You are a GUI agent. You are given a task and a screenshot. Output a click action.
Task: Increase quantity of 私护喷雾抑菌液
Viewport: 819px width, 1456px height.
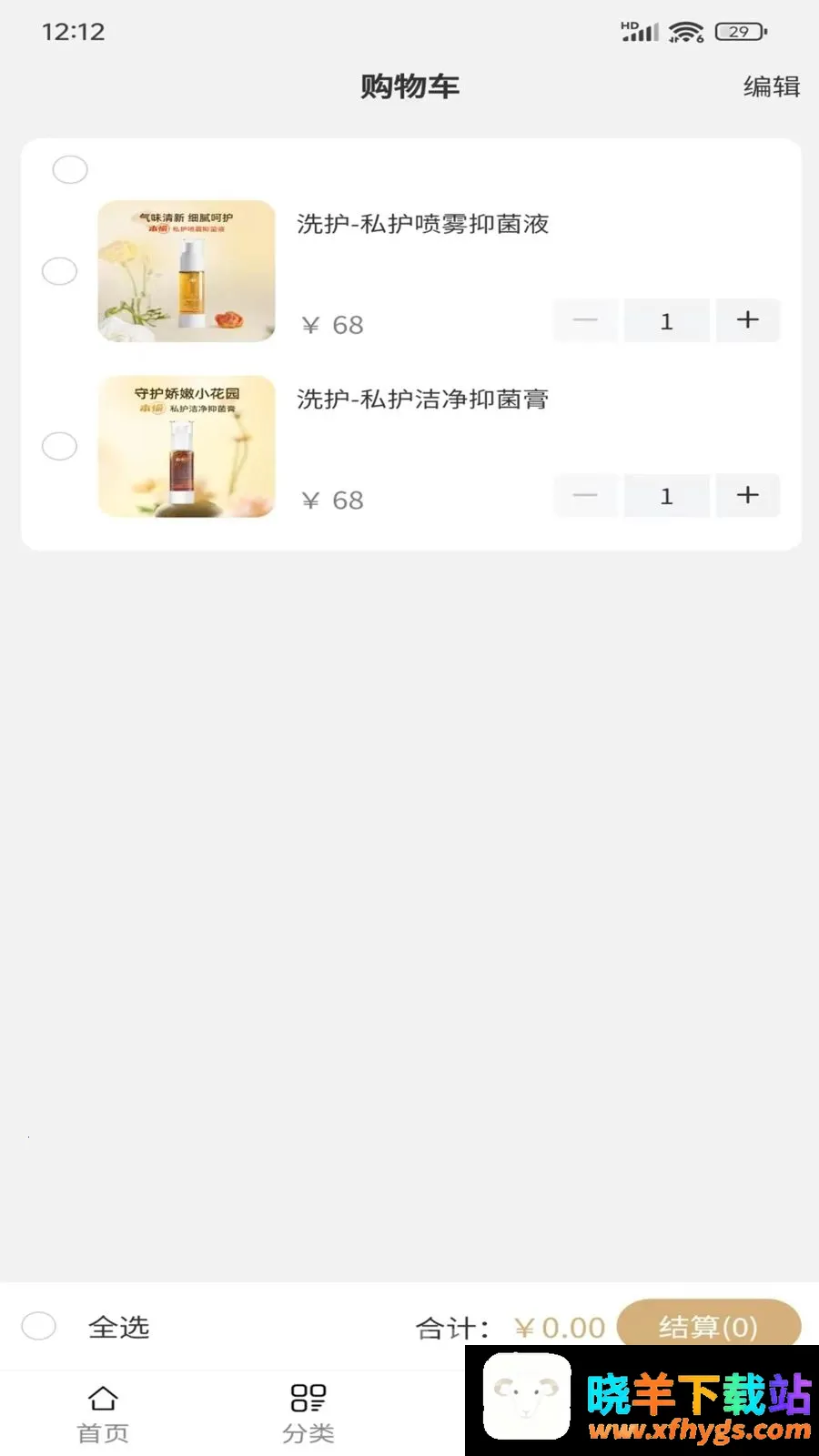tap(747, 320)
